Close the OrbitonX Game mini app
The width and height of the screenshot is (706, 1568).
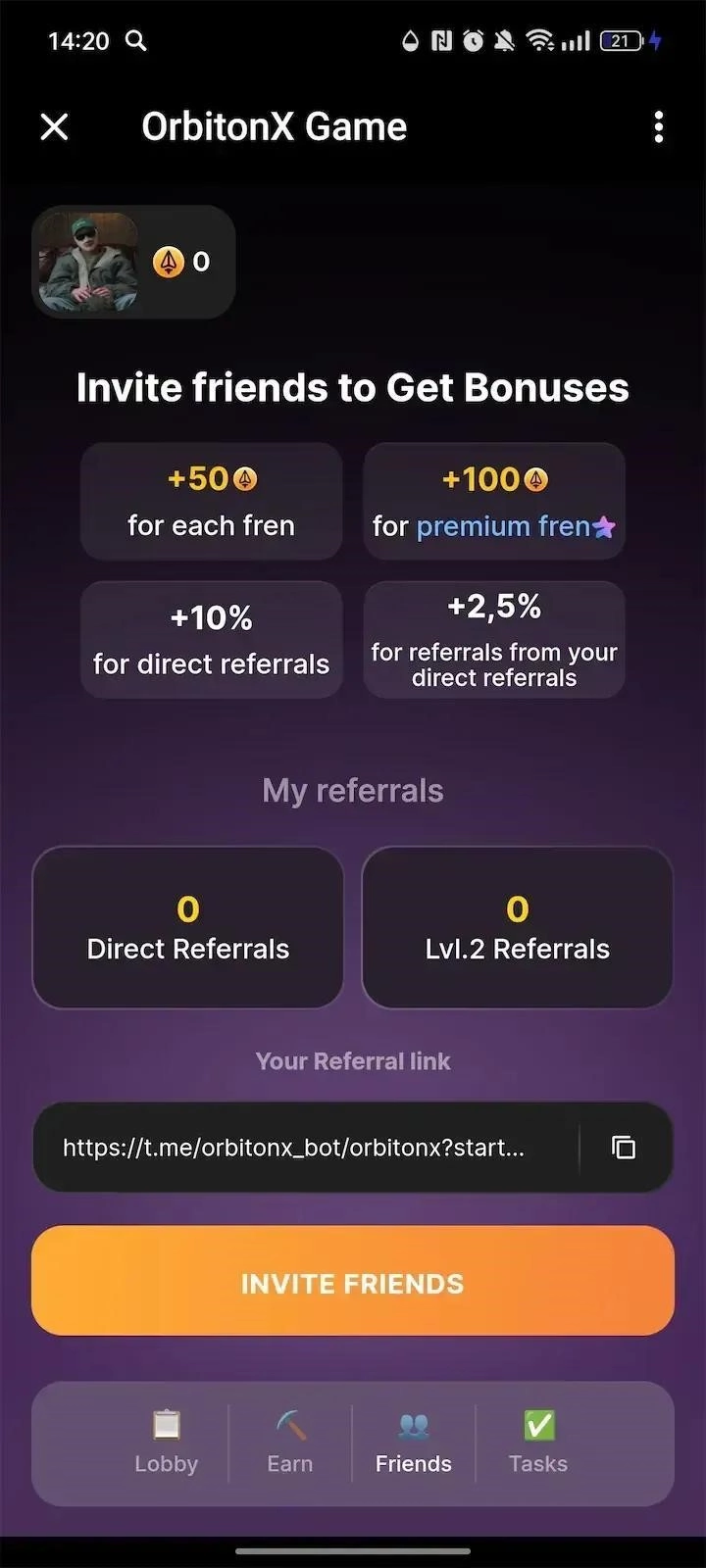55,126
